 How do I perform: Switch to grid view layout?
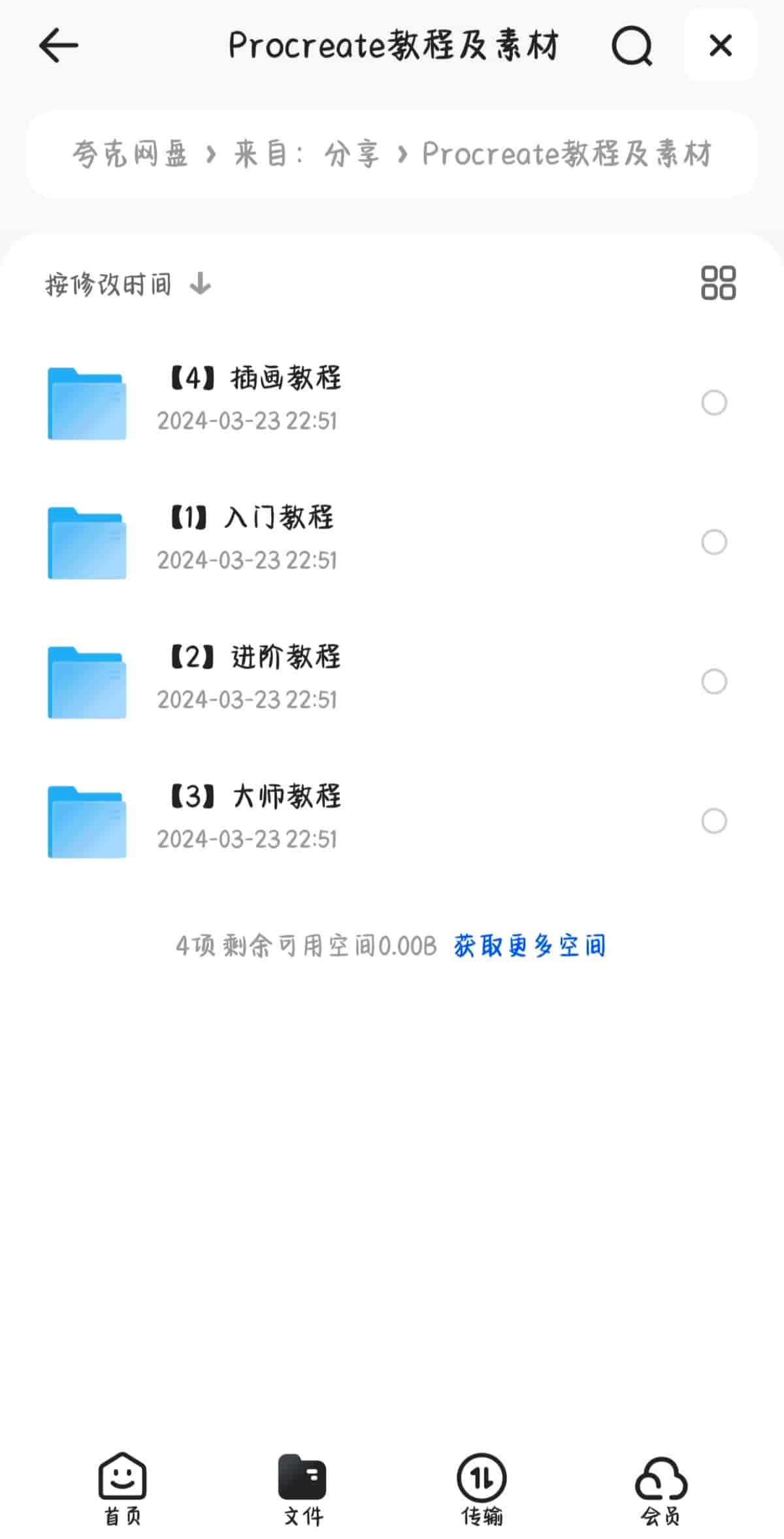(x=718, y=283)
